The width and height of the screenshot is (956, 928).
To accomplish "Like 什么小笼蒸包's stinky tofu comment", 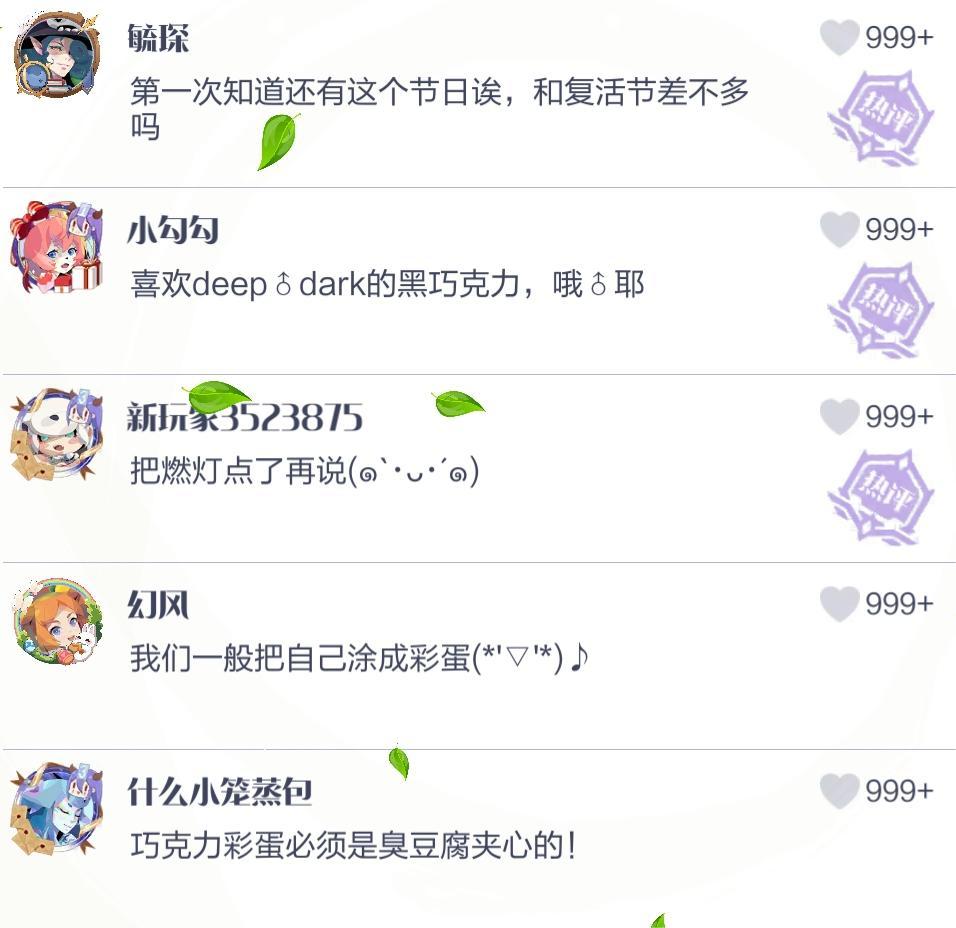I will [838, 791].
